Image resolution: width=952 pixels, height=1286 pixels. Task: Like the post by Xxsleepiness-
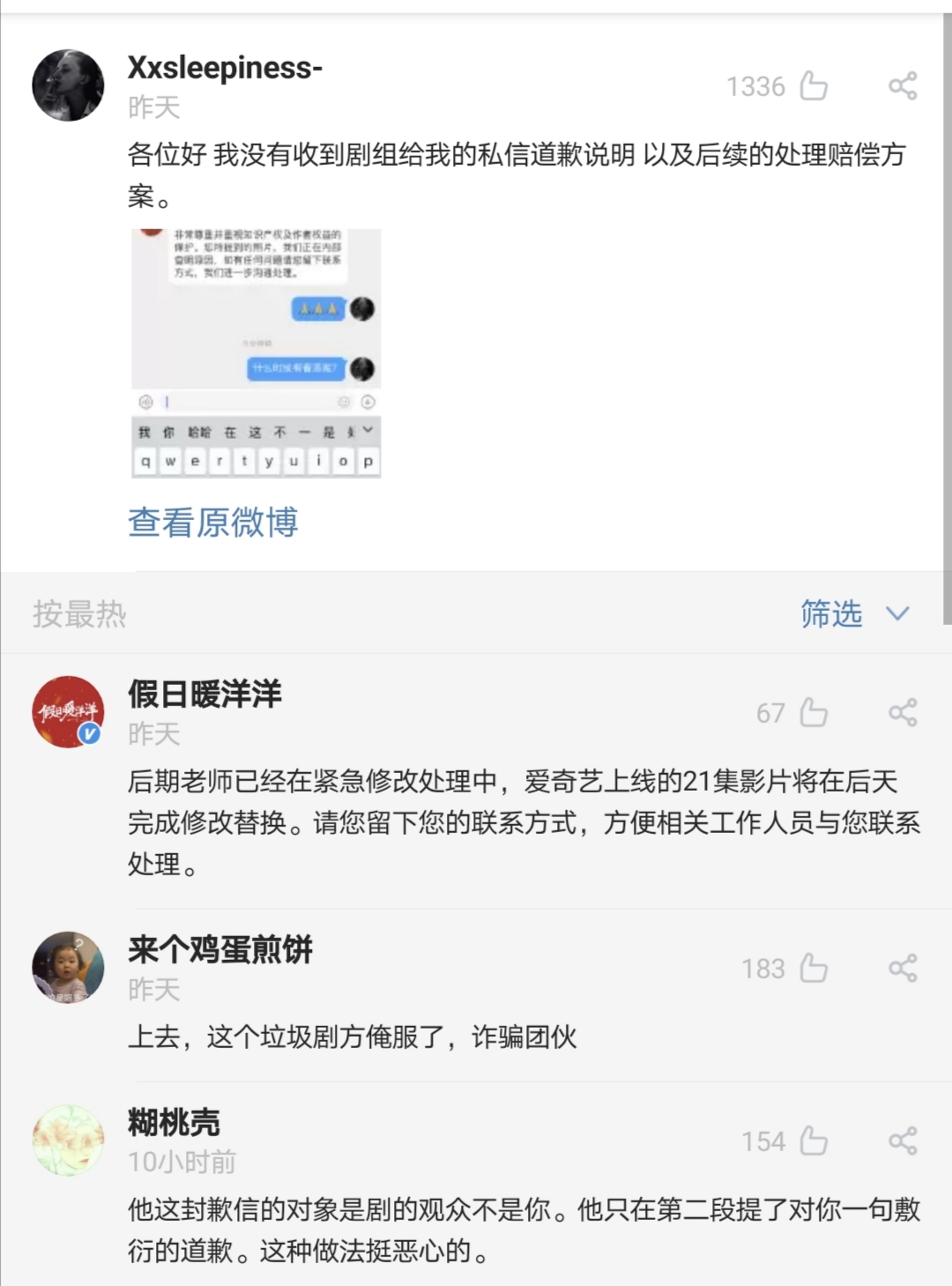pyautogui.click(x=813, y=86)
